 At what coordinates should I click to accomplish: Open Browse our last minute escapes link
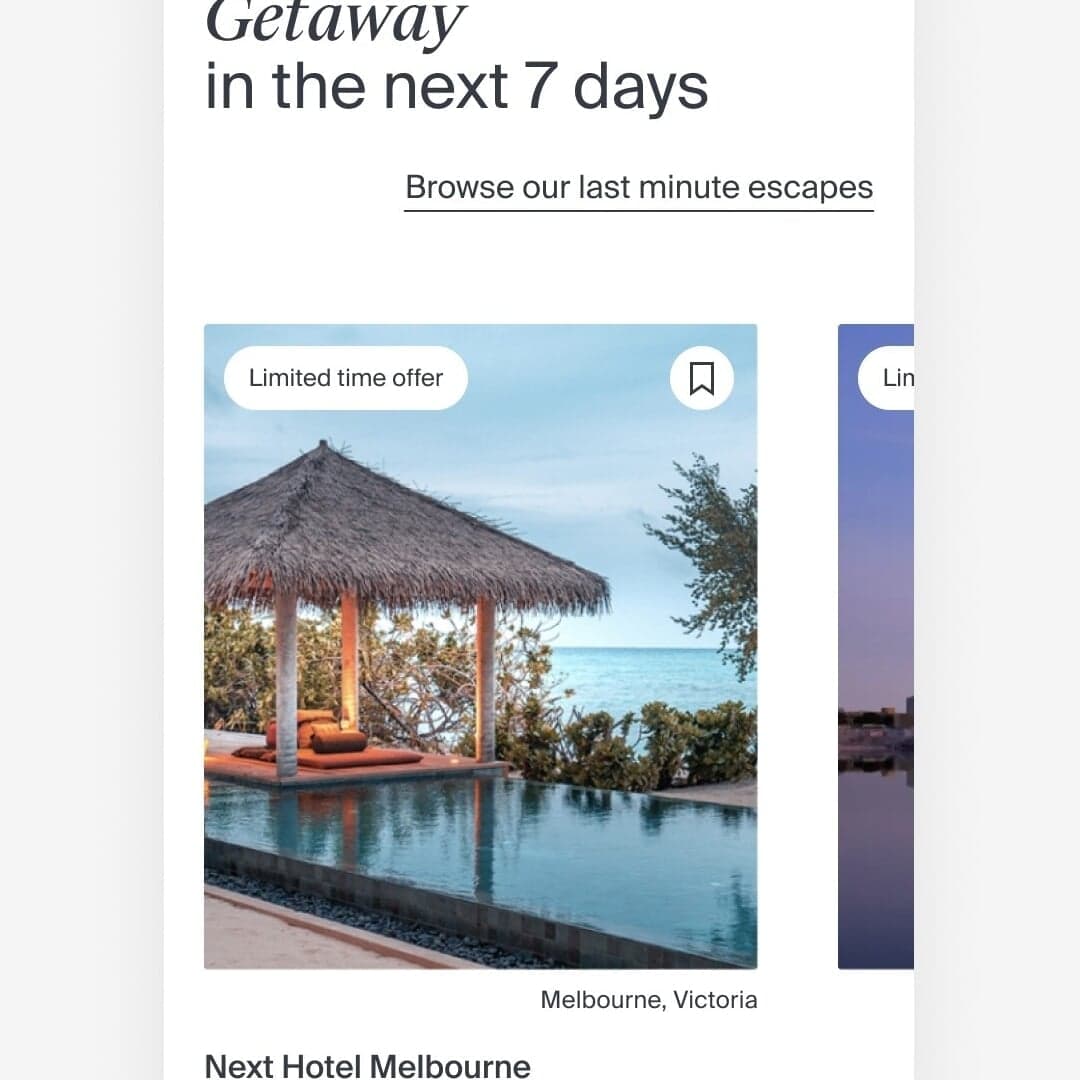pos(639,188)
